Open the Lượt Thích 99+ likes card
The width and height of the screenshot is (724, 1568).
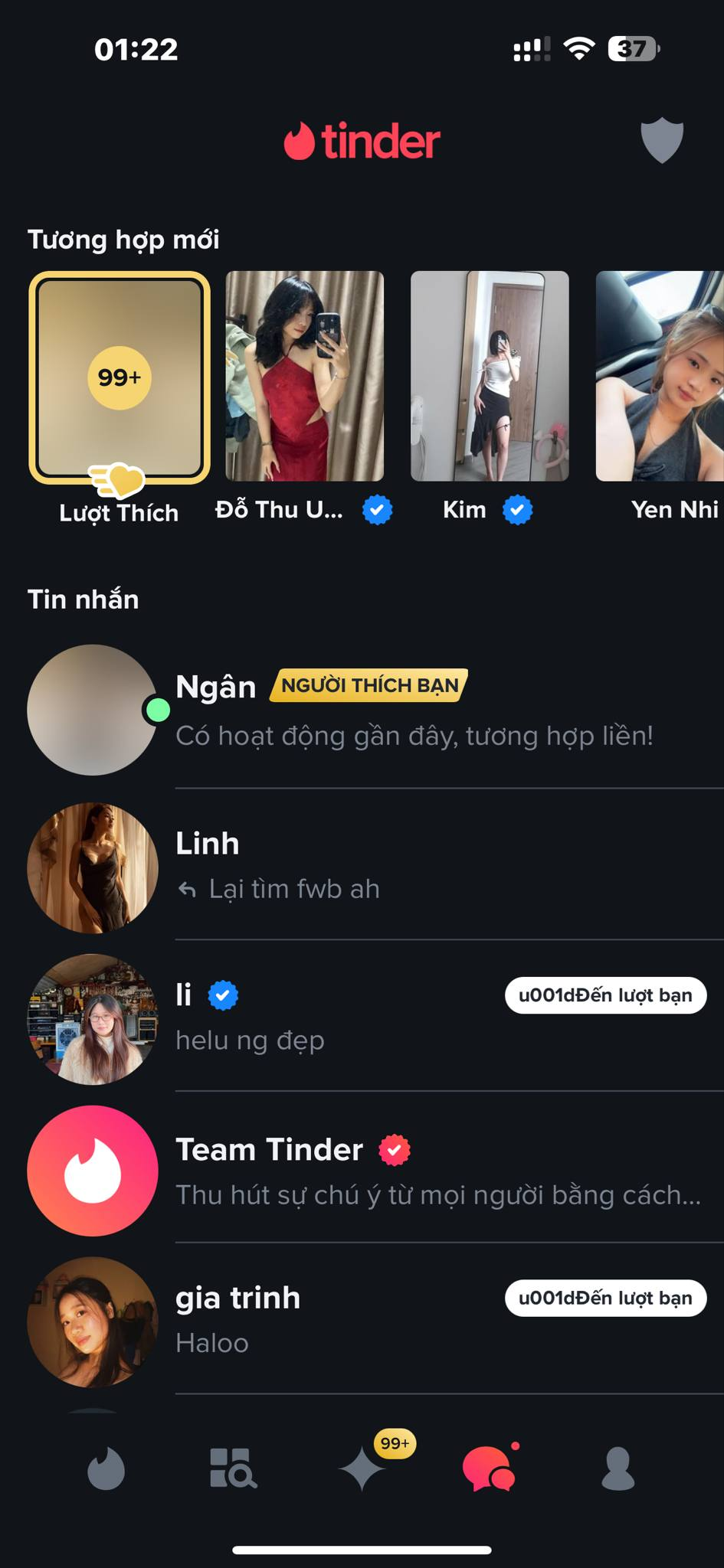[x=120, y=378]
